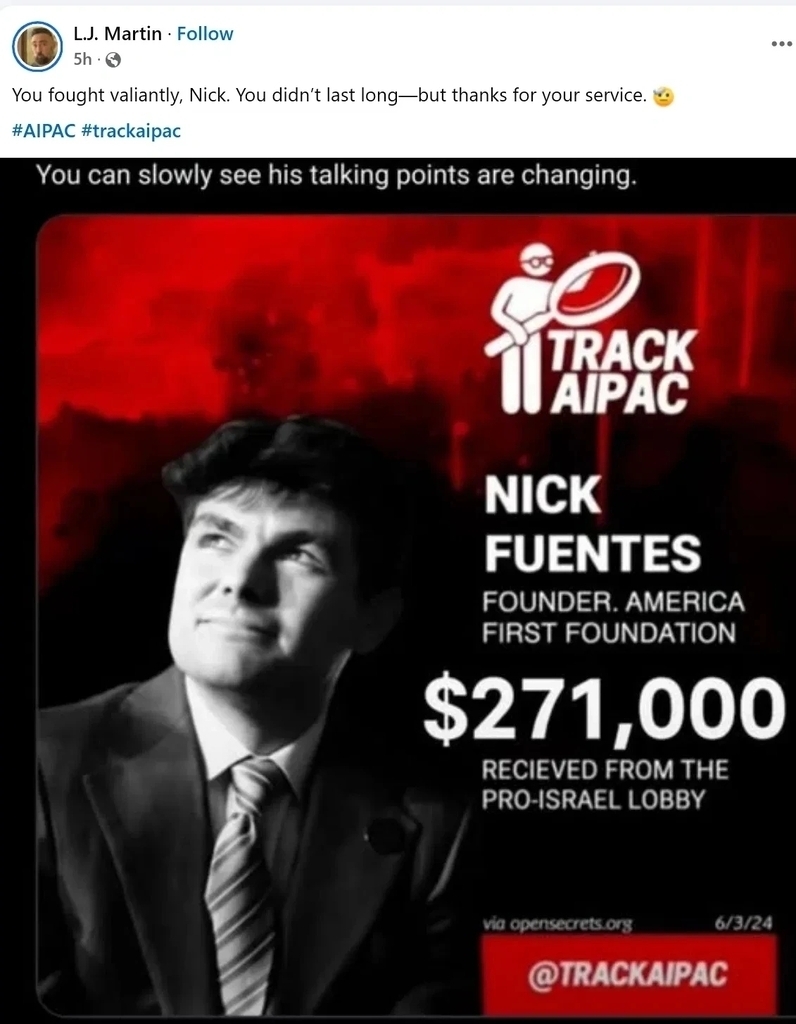View the post image in full screen
The image size is (796, 1024).
pyautogui.click(x=398, y=590)
